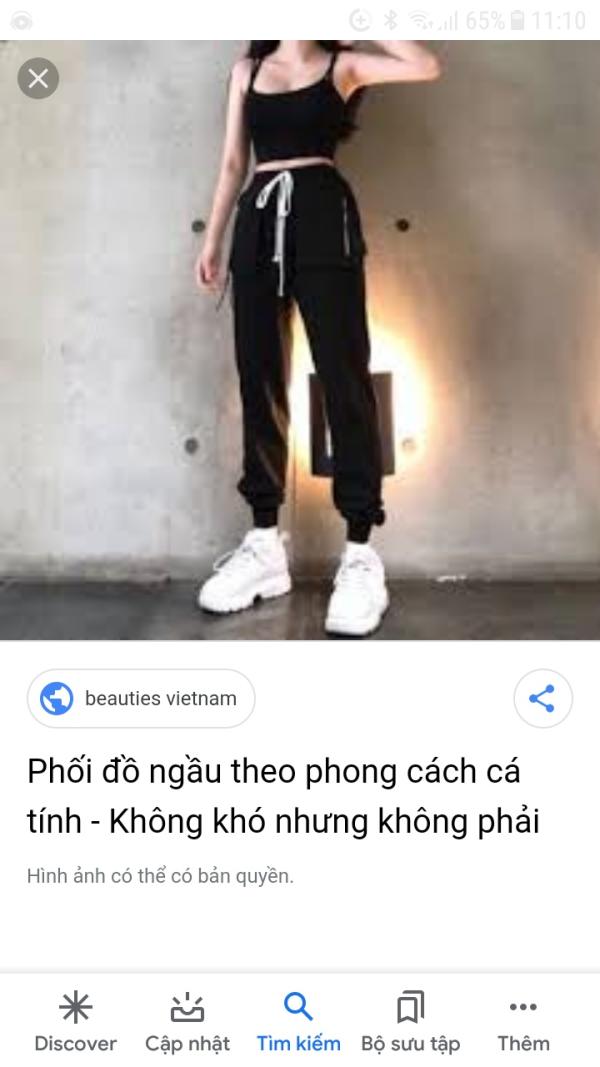This screenshot has width=600, height=1067.
Task: Switch to the Cập nhật tab
Action: [187, 1022]
